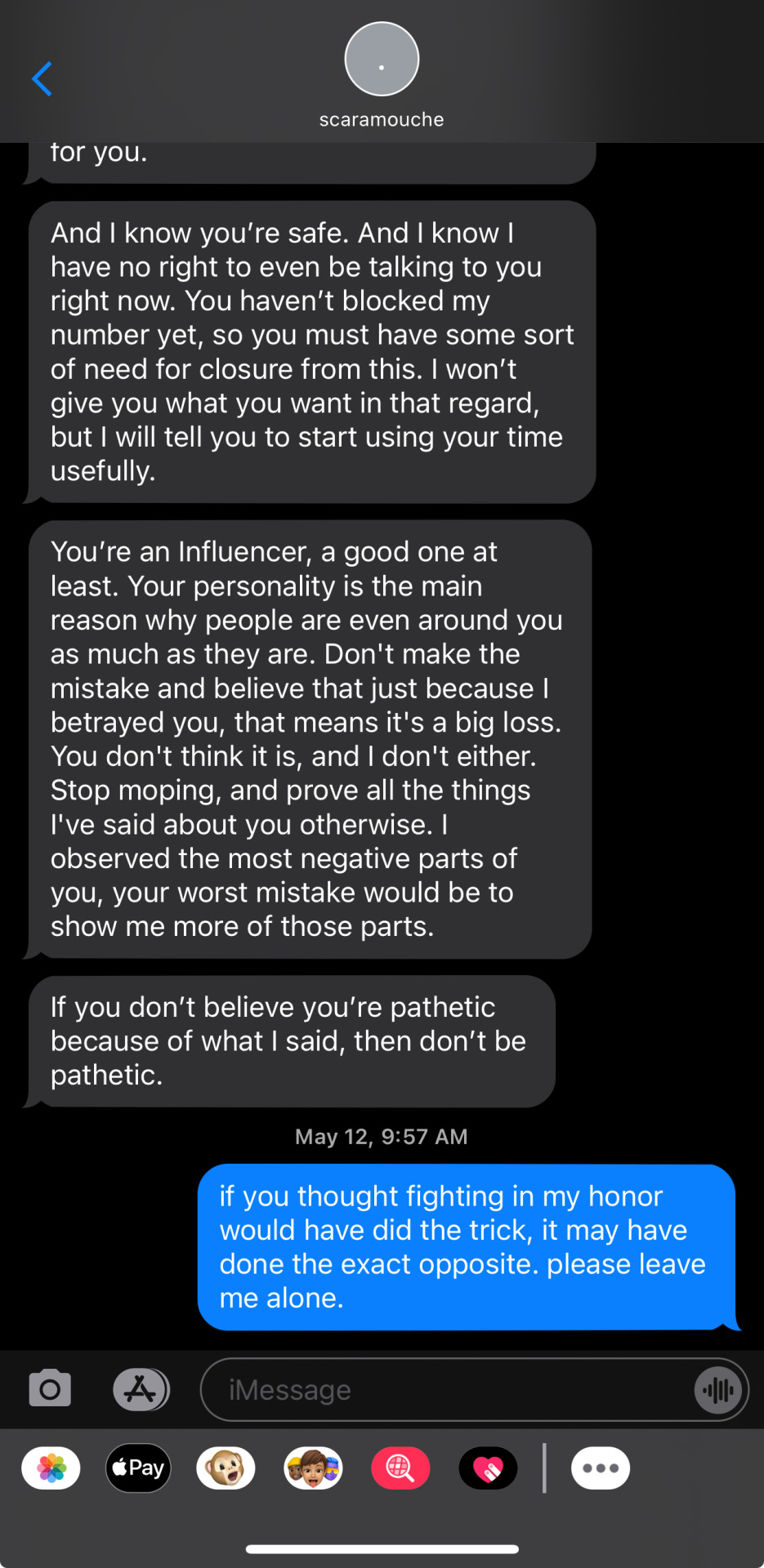This screenshot has width=764, height=1568.
Task: Open the Photos app in the drawer
Action: point(51,1468)
